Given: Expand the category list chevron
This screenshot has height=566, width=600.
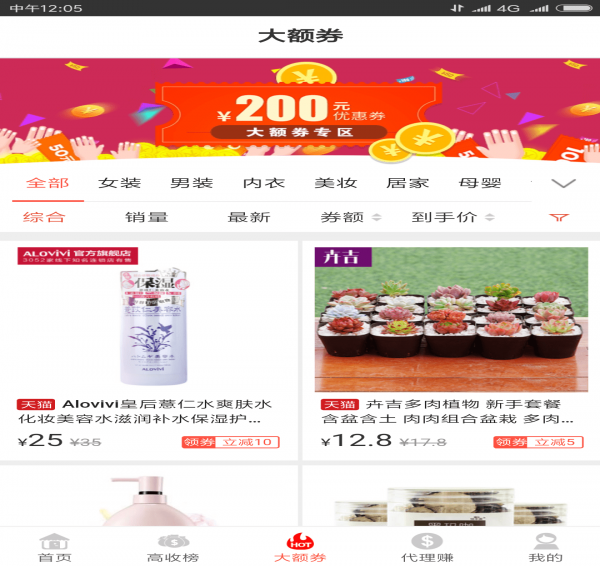Looking at the screenshot, I should (564, 183).
